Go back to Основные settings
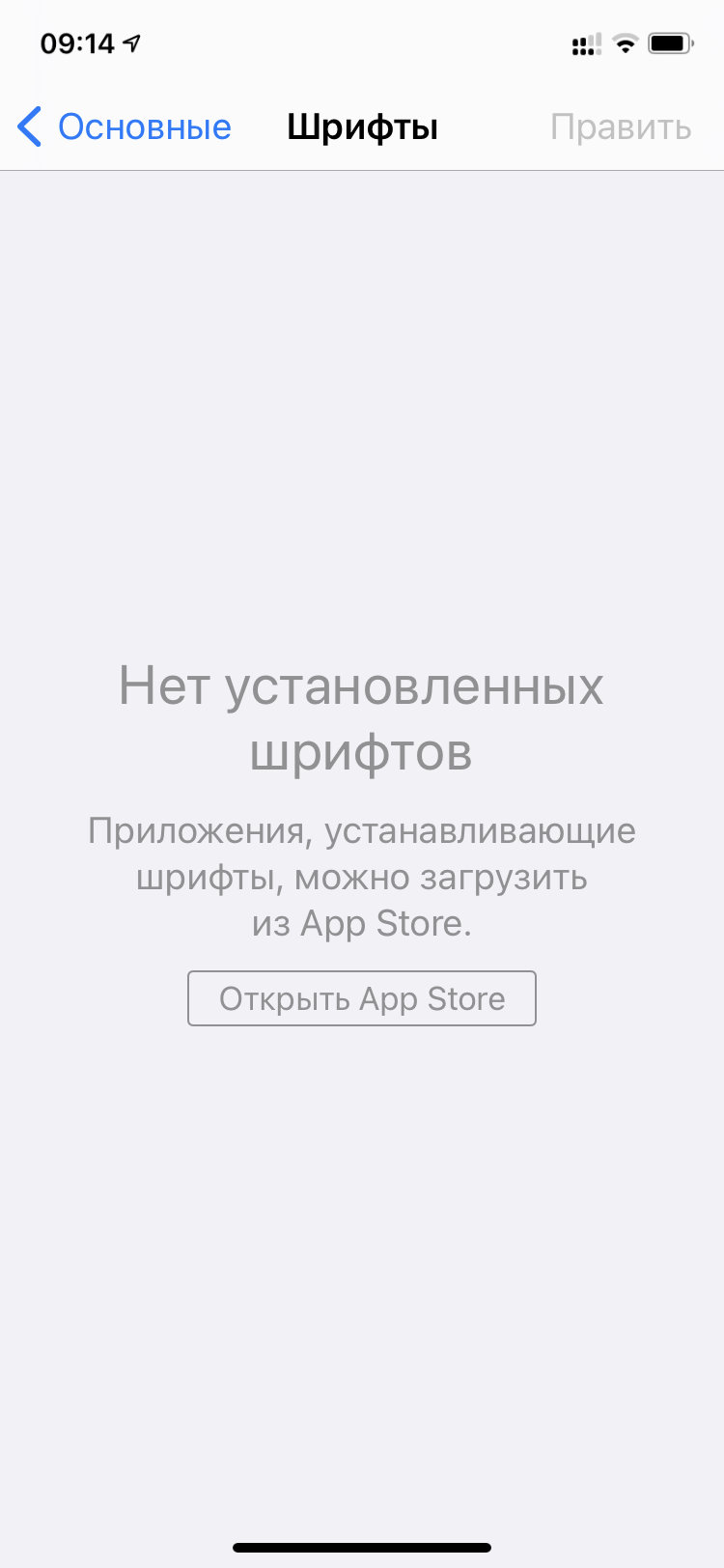The image size is (724, 1568). pyautogui.click(x=125, y=127)
